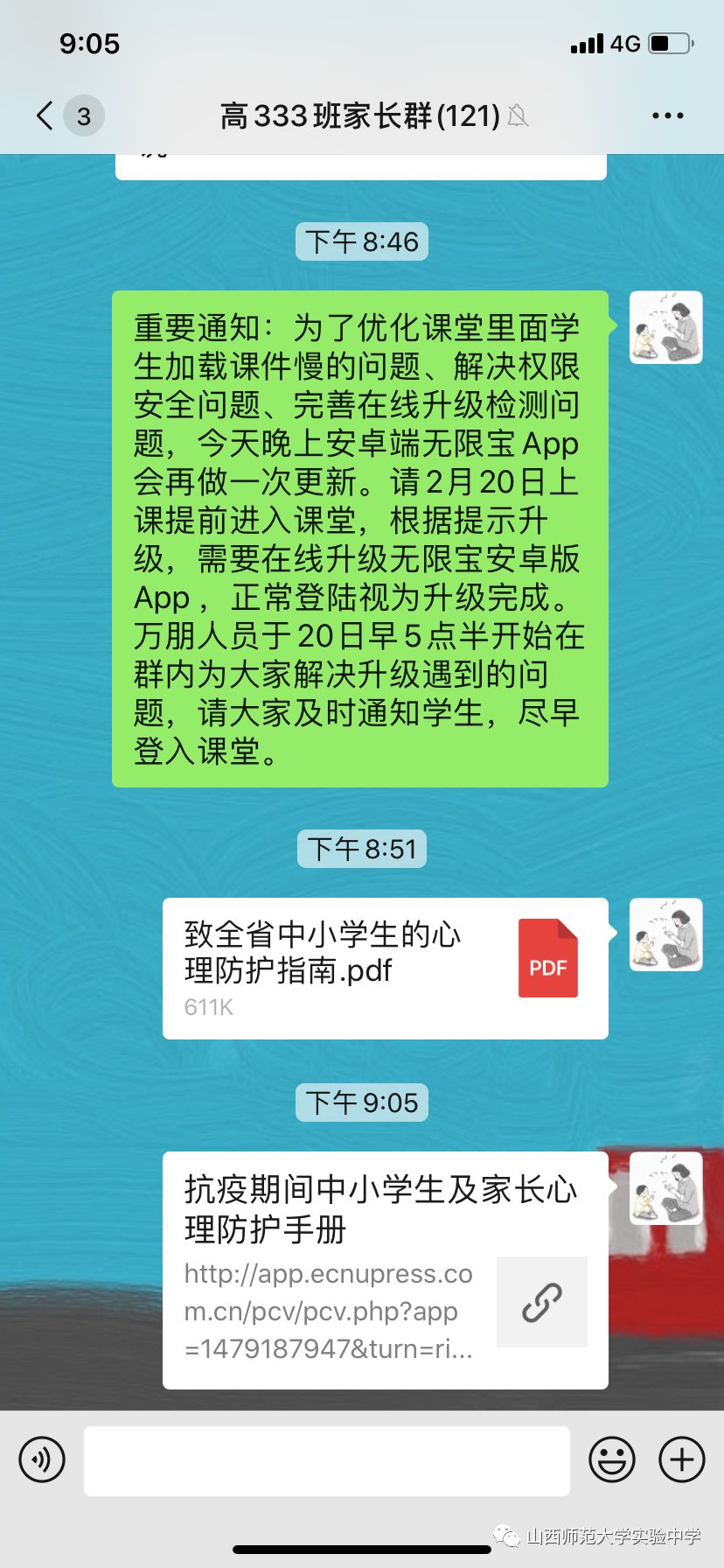Switch to voice message input
The height and width of the screenshot is (1568, 724).
coord(42,1459)
